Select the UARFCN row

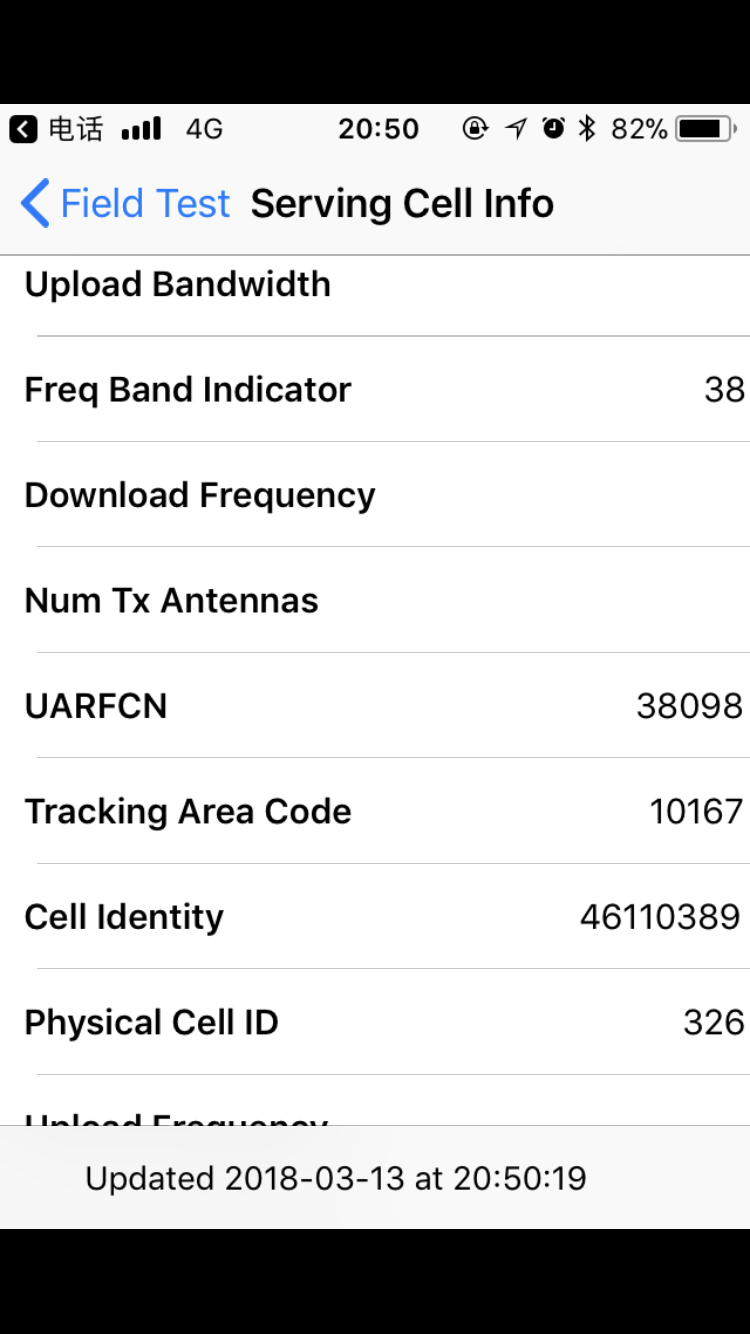pos(375,705)
